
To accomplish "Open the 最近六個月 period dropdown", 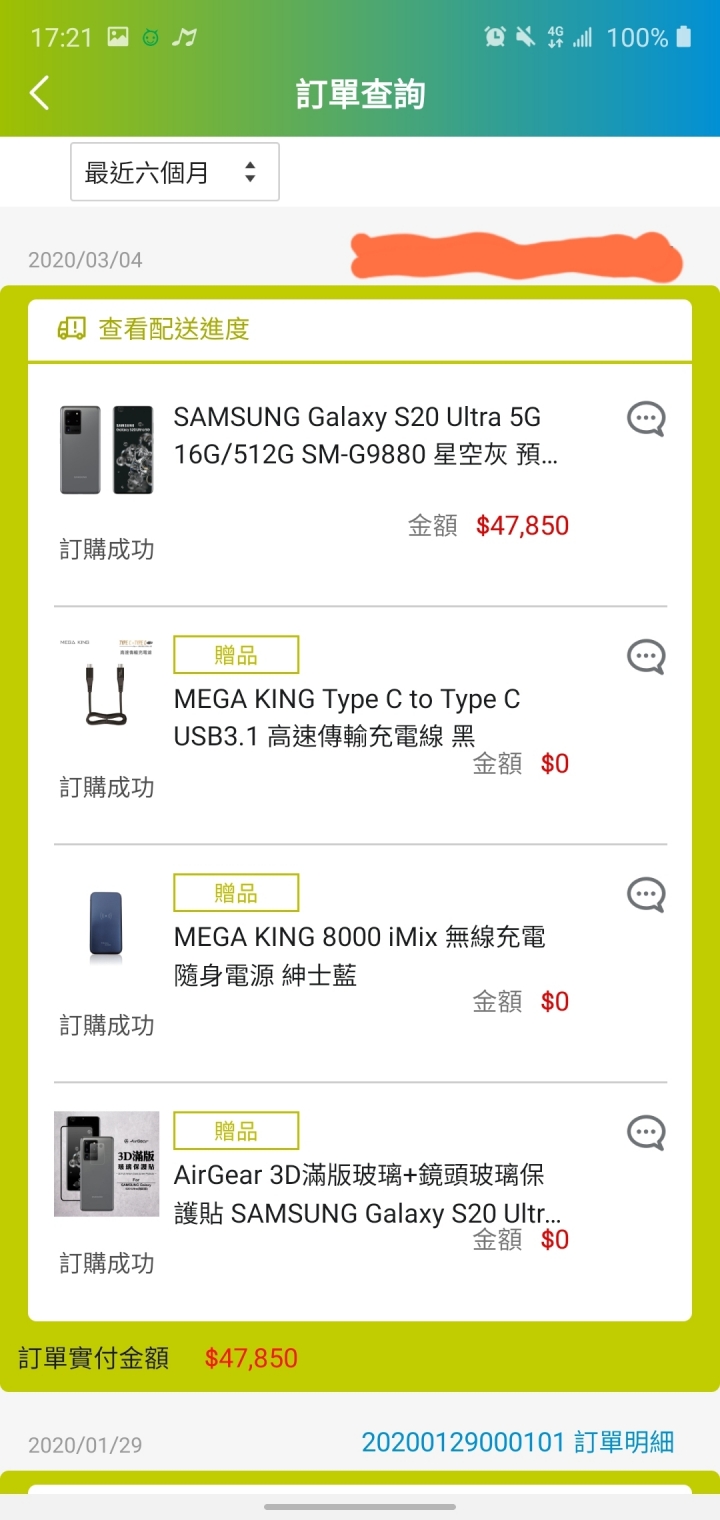I will (x=175, y=172).
